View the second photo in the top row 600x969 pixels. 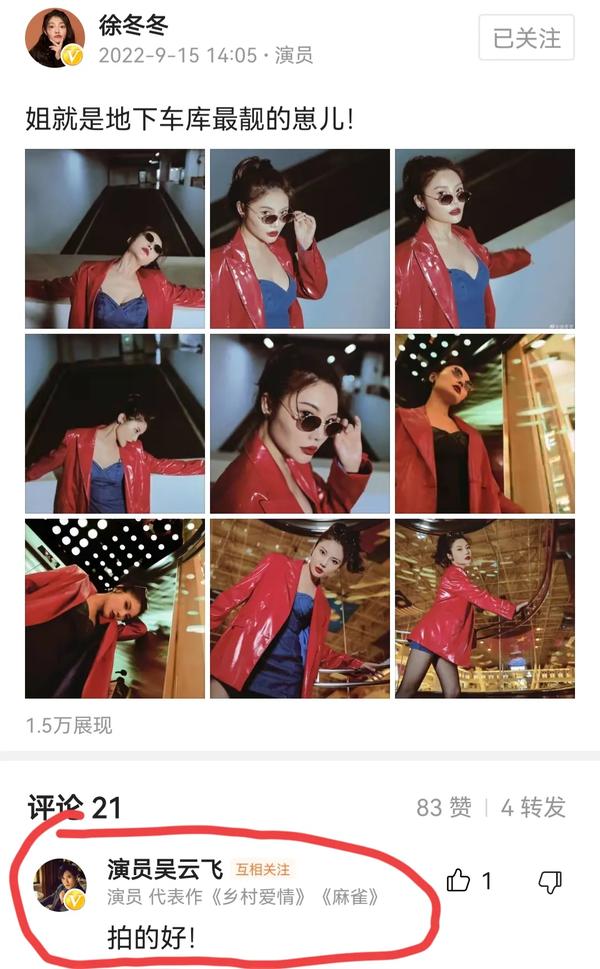[x=300, y=239]
